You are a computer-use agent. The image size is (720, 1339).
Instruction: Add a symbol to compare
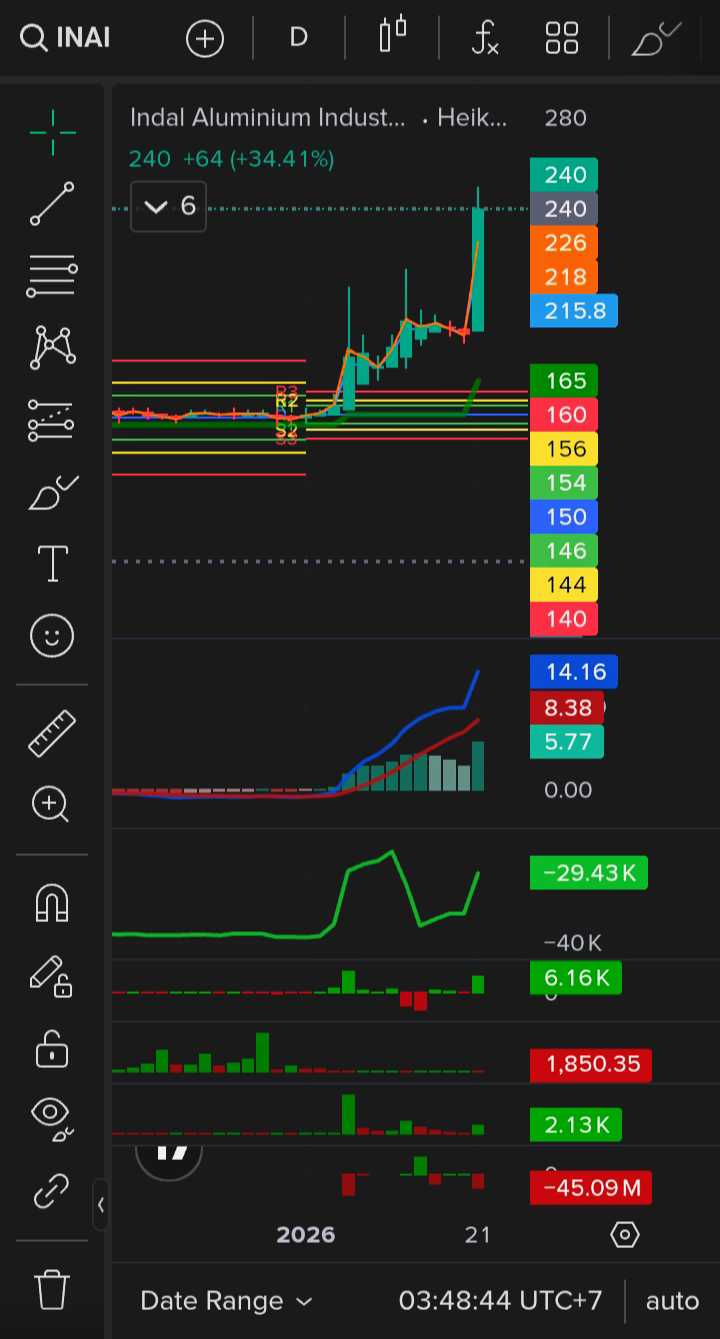[205, 39]
